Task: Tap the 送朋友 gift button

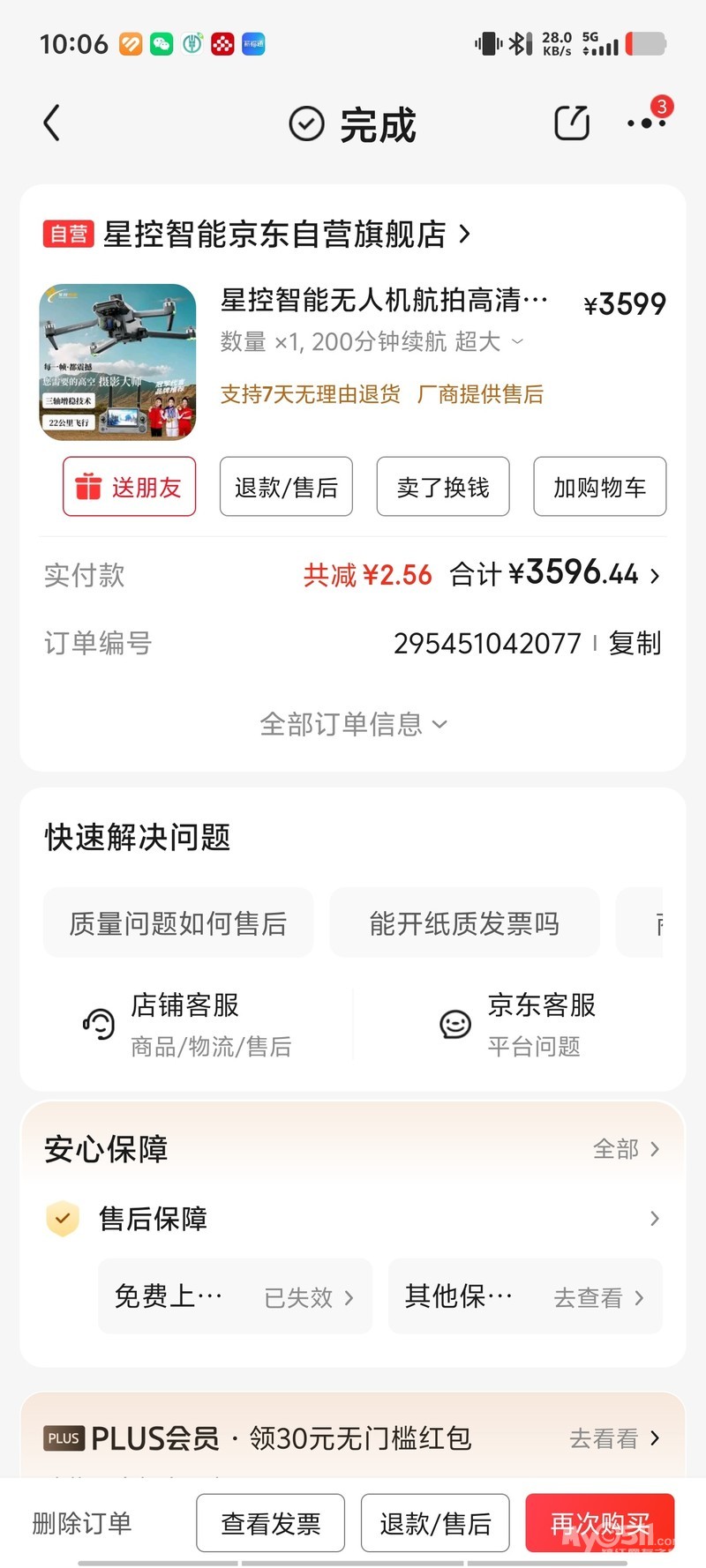Action: [x=130, y=487]
